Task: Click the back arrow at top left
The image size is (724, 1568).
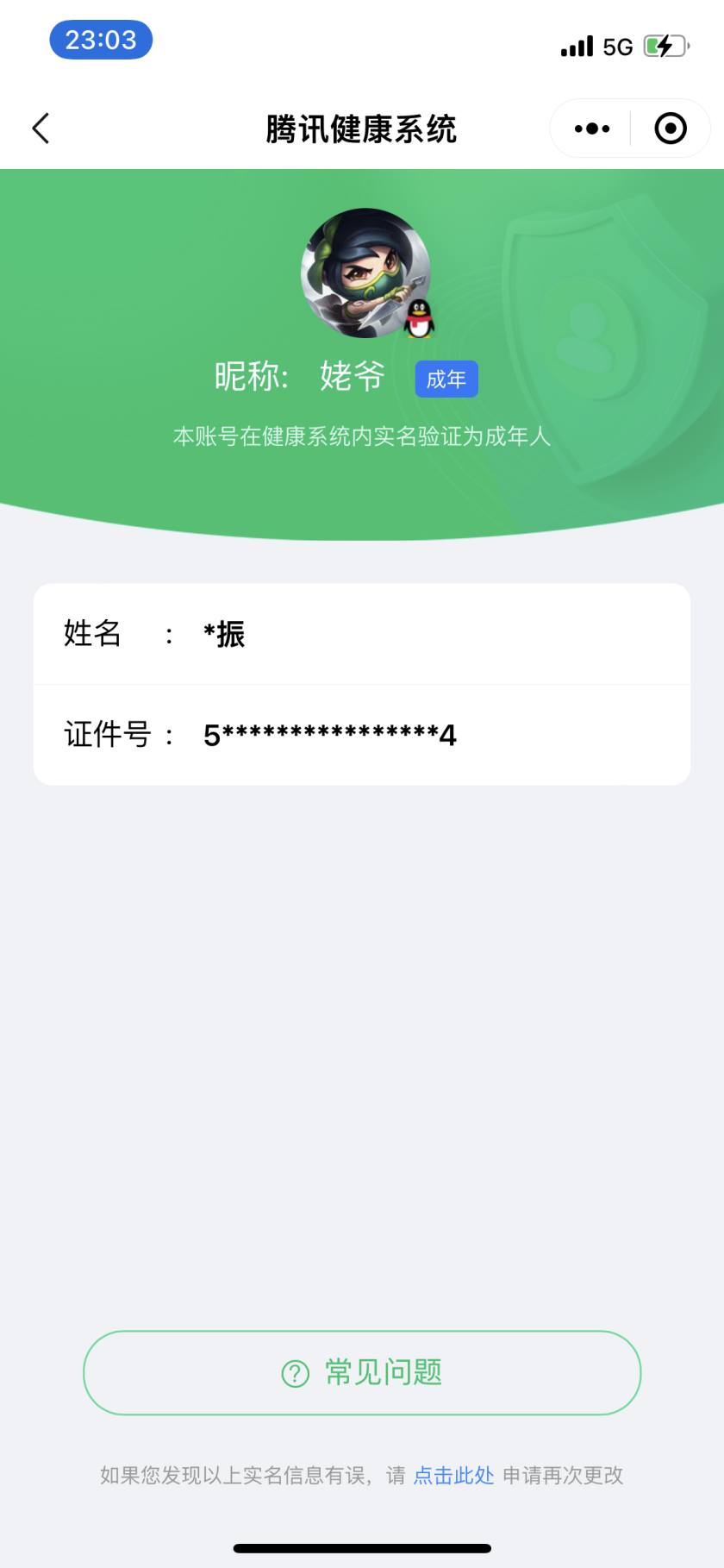Action: coord(40,127)
